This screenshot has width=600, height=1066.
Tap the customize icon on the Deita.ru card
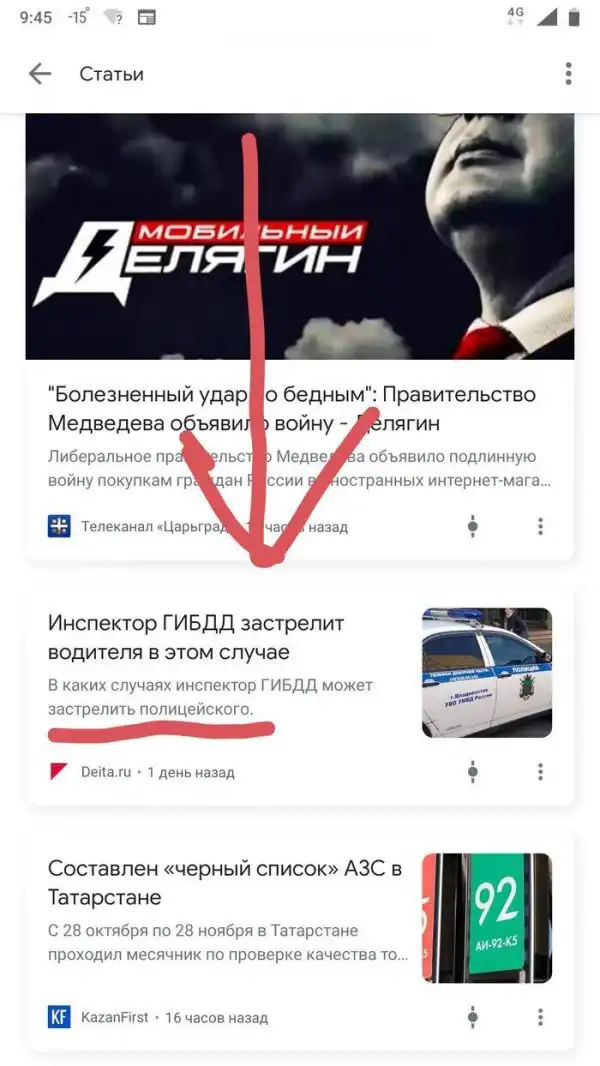point(474,772)
